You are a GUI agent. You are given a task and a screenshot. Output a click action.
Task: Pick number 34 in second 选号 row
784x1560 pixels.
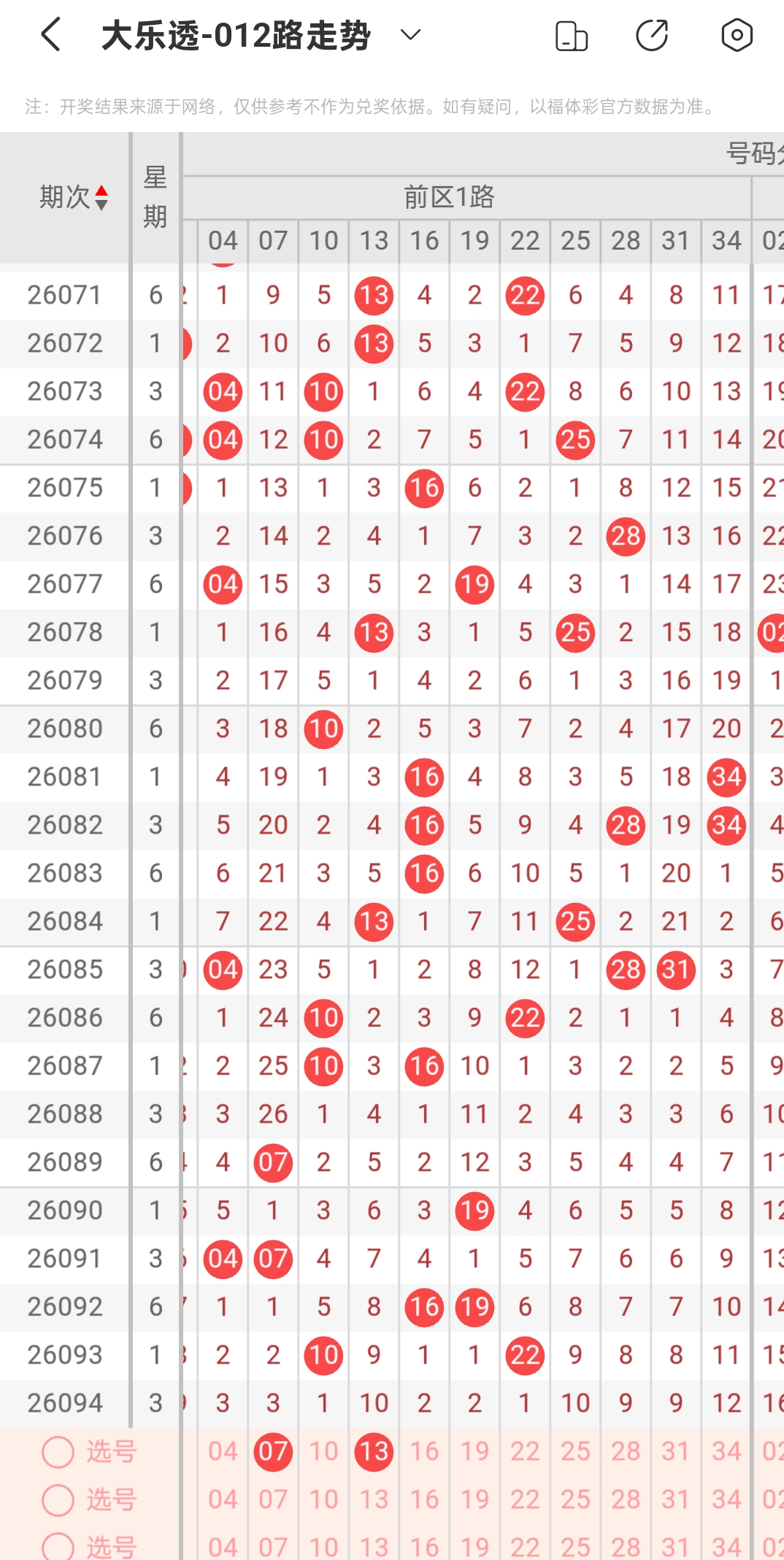(726, 1499)
